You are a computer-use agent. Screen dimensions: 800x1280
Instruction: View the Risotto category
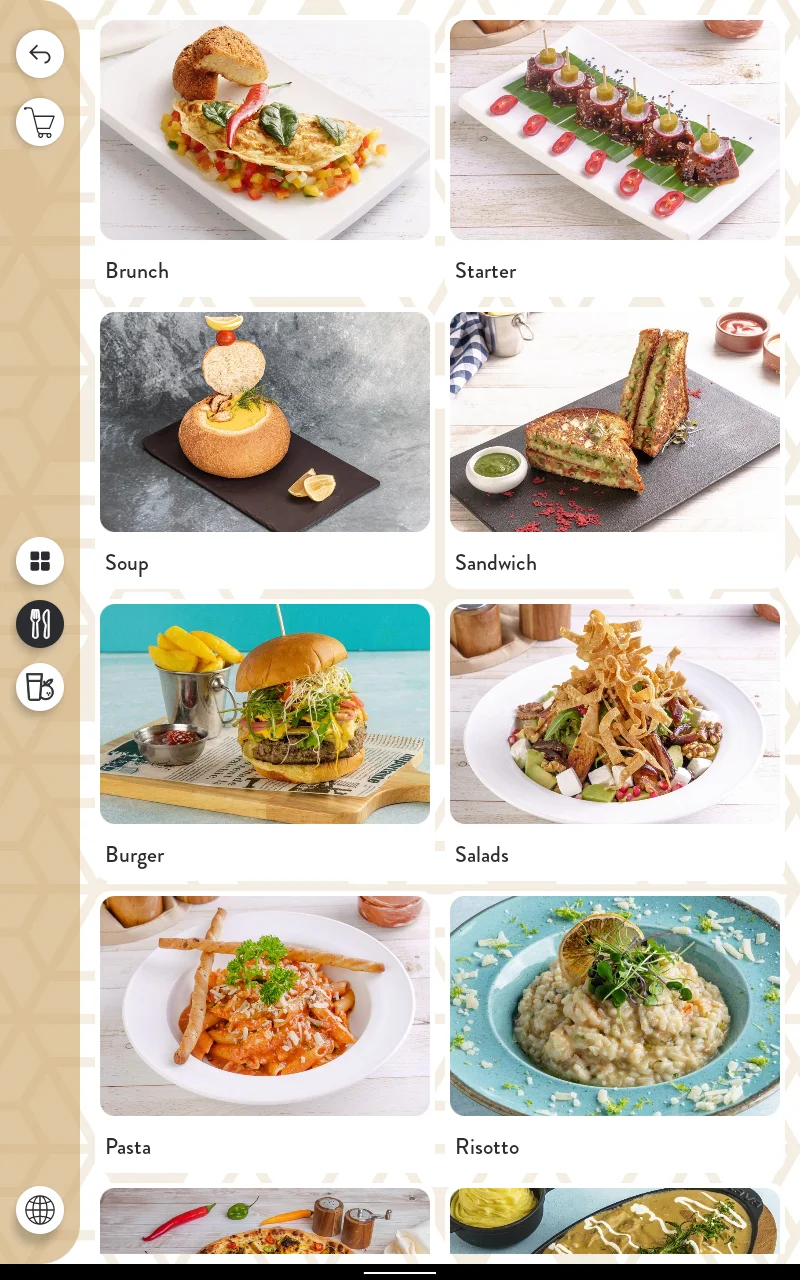click(615, 1032)
